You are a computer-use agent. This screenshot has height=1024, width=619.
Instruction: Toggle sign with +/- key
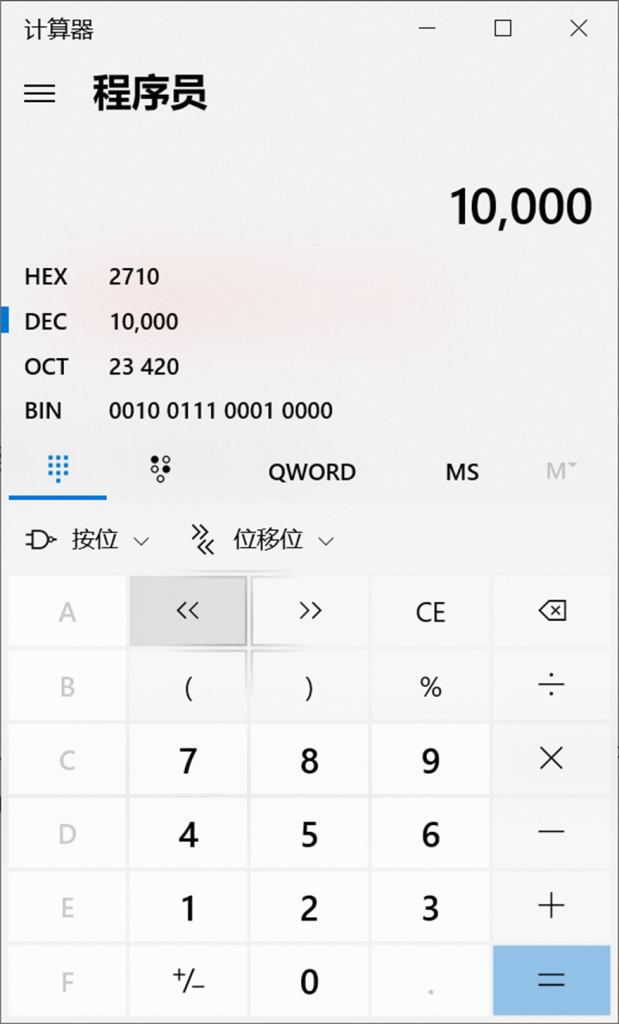[188, 982]
